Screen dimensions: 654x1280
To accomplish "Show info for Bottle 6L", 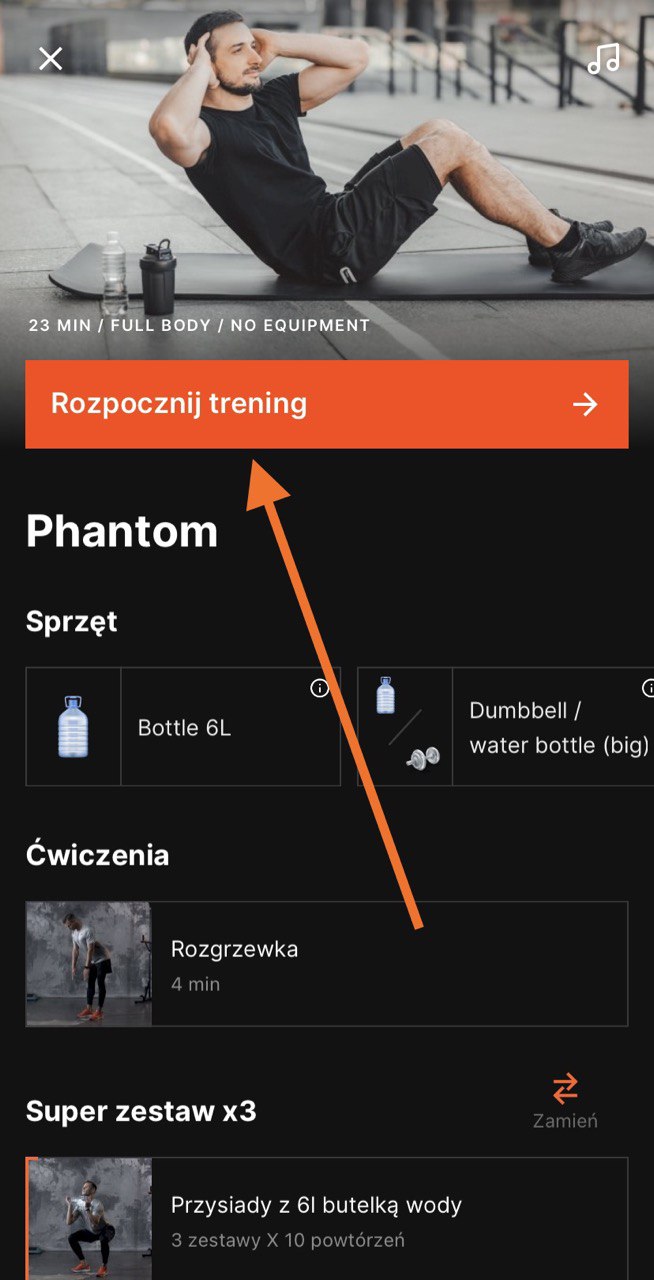I will click(x=319, y=688).
